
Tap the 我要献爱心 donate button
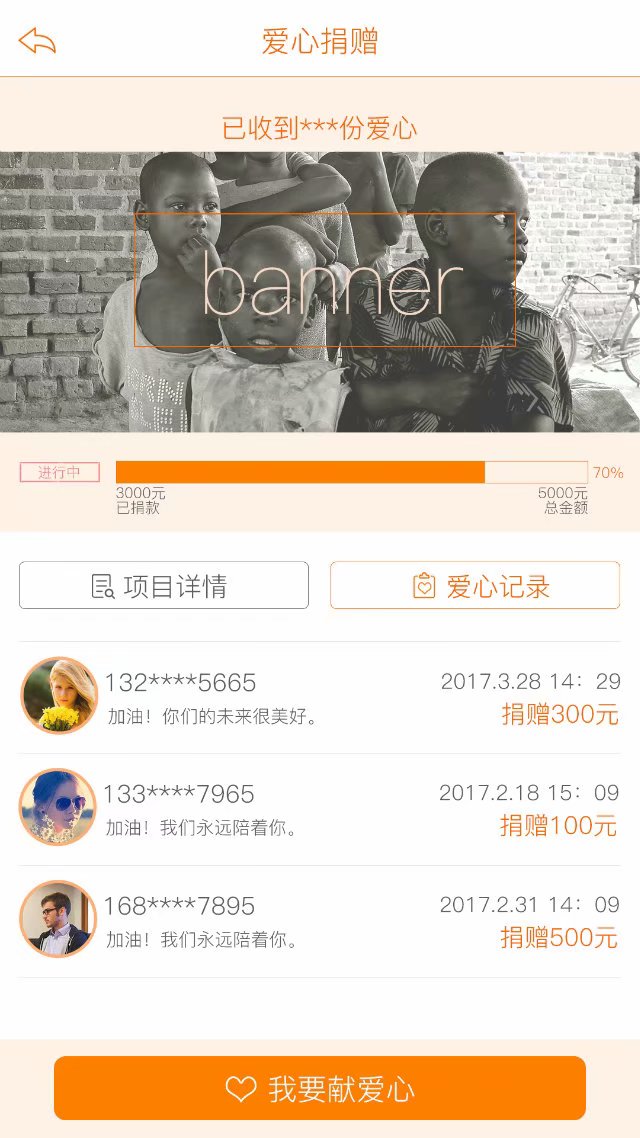[320, 1088]
